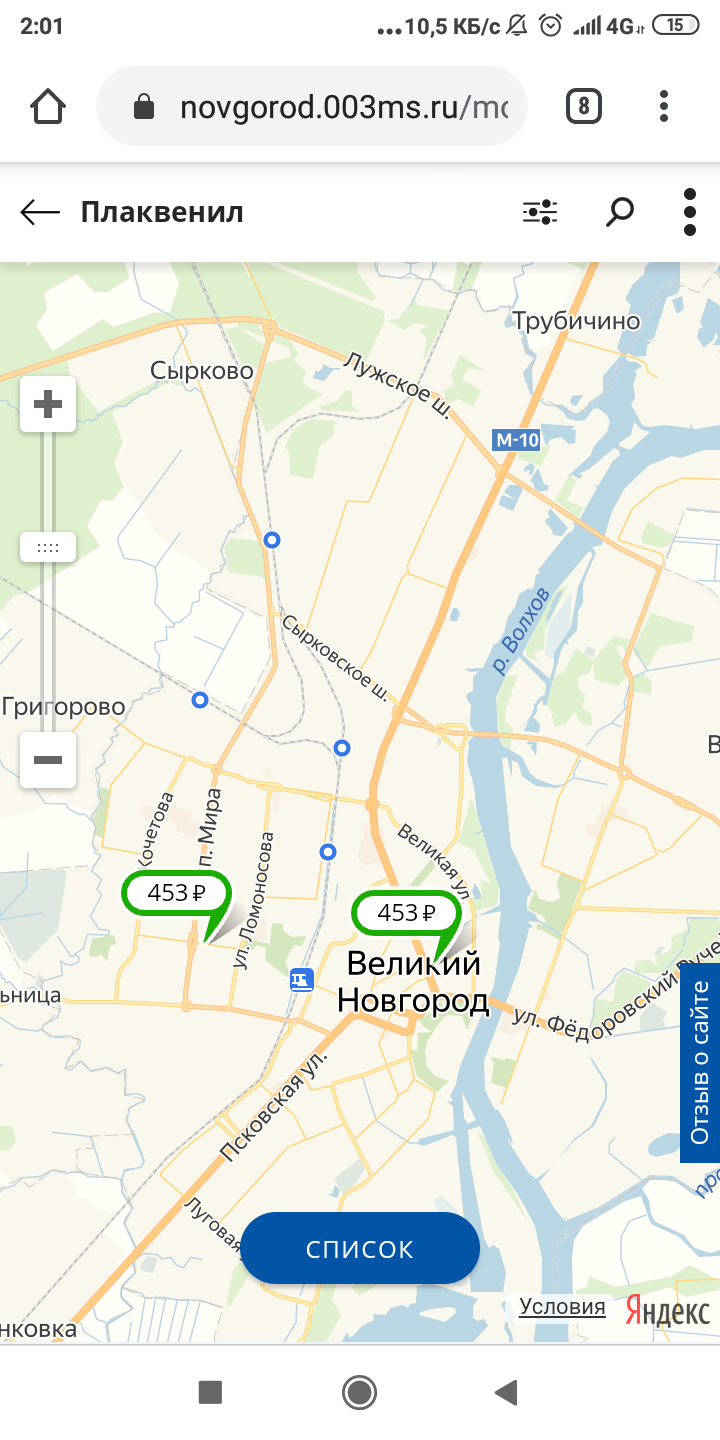Screen dimensions: 720x1440
Task: Open the browser tab switcher
Action: pyautogui.click(x=584, y=106)
